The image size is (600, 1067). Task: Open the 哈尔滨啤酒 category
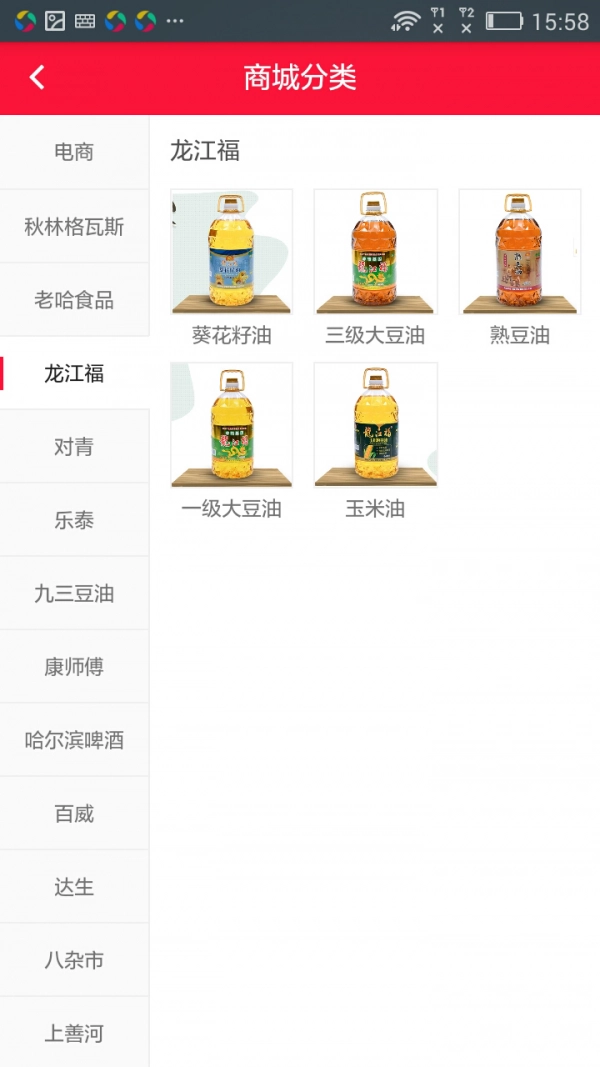coord(74,740)
